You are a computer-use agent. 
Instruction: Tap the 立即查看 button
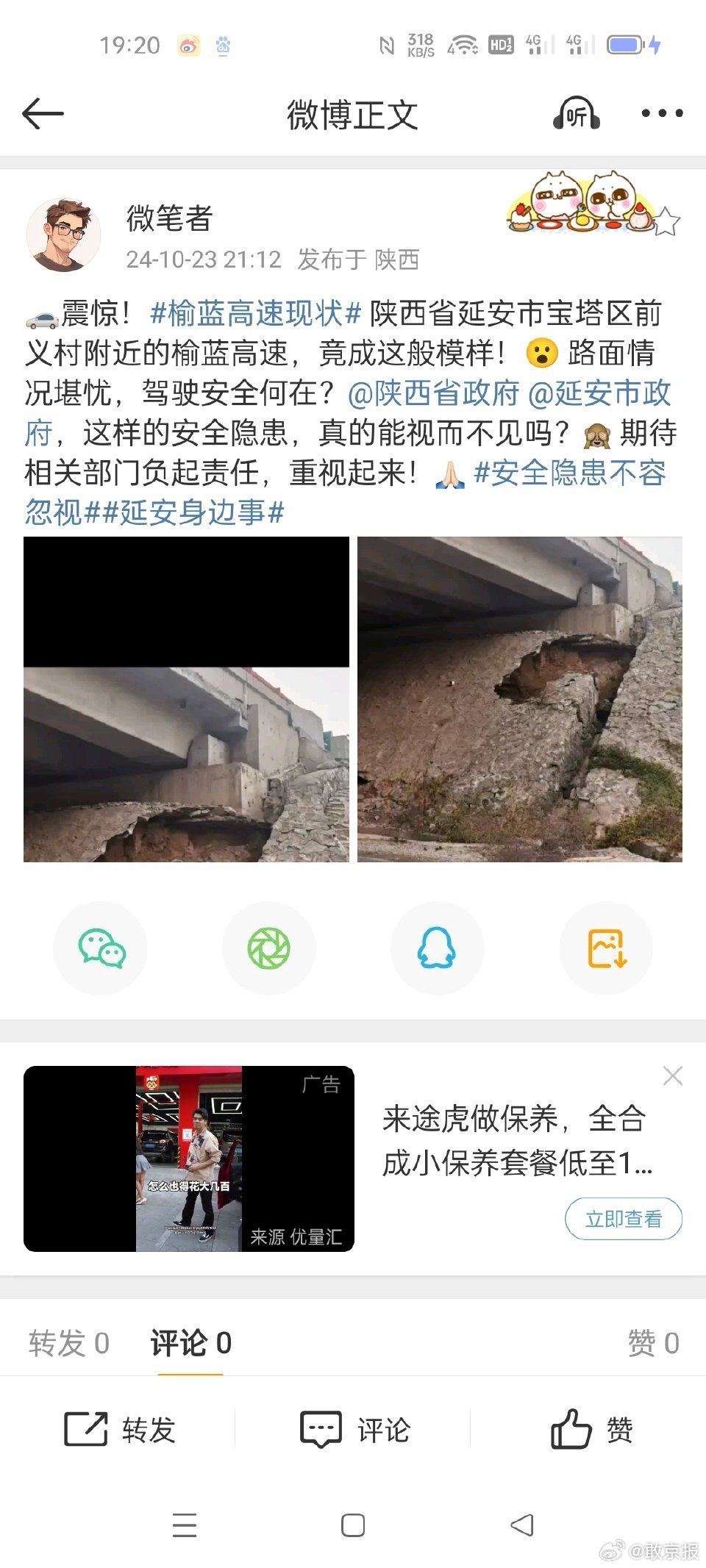click(624, 1219)
